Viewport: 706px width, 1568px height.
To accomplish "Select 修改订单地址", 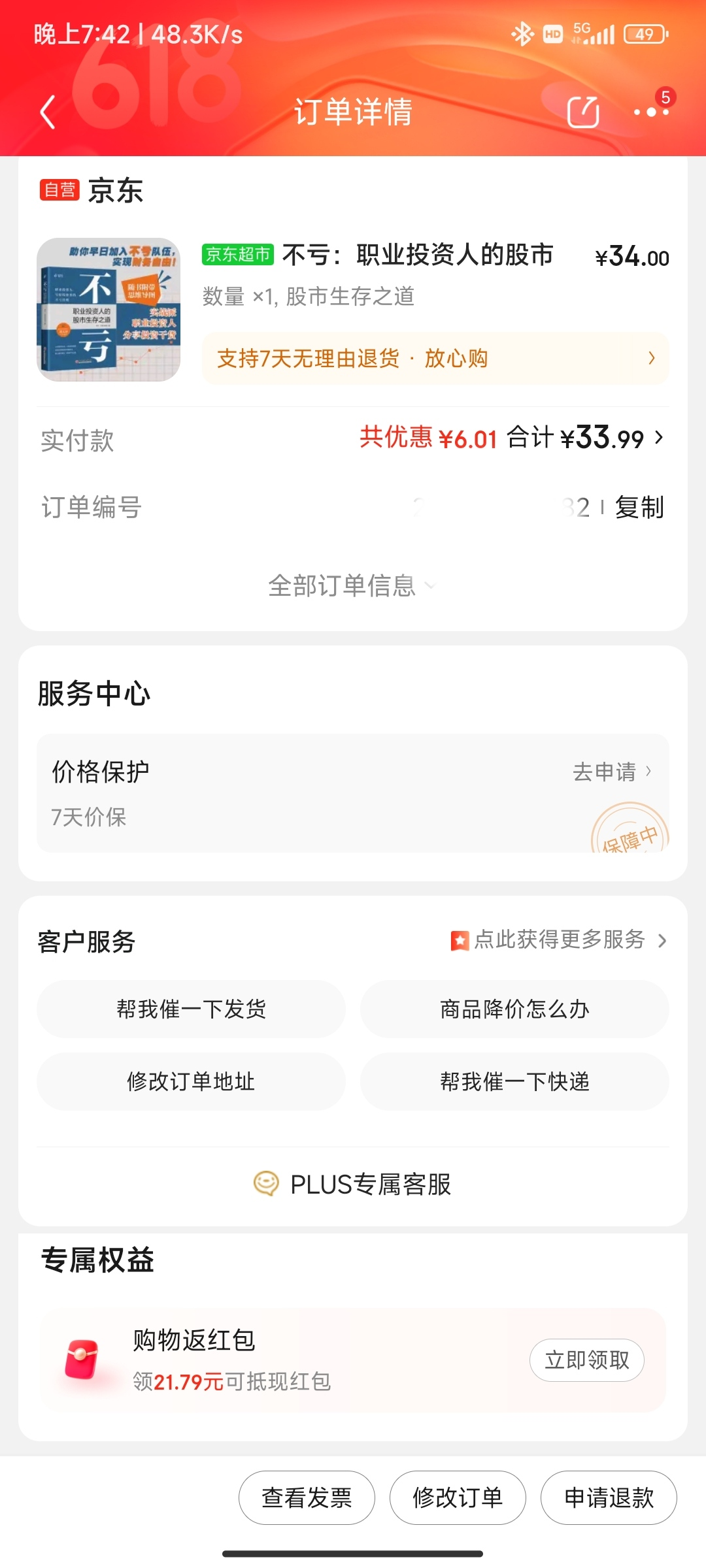I will (x=191, y=1081).
